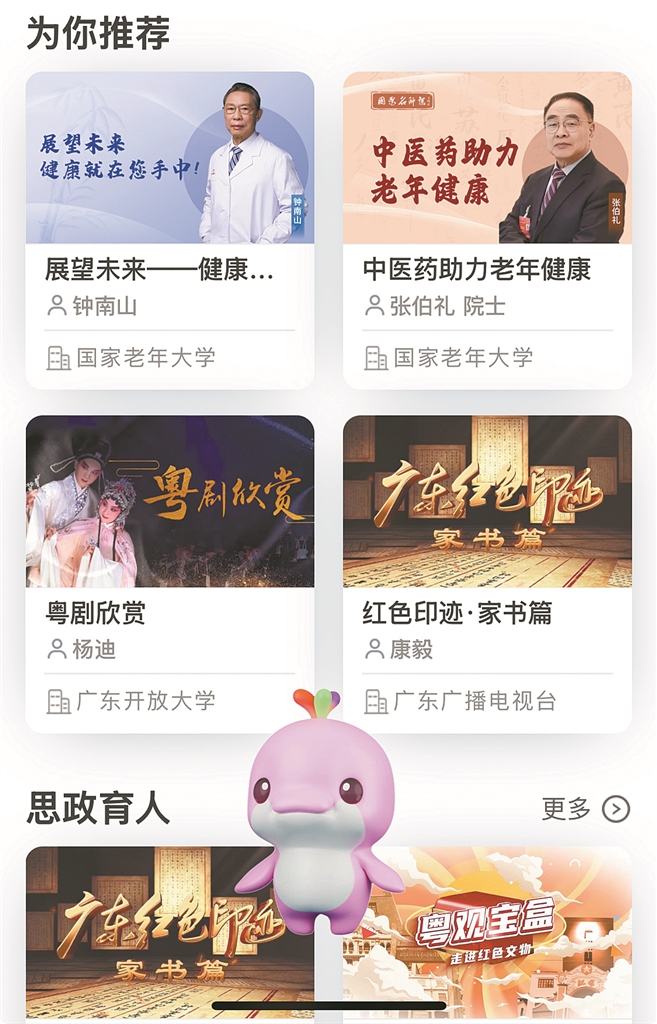Screen dimensions: 657x1024
Task: Tap 更多 to see more 思政育人
Action: pos(585,808)
